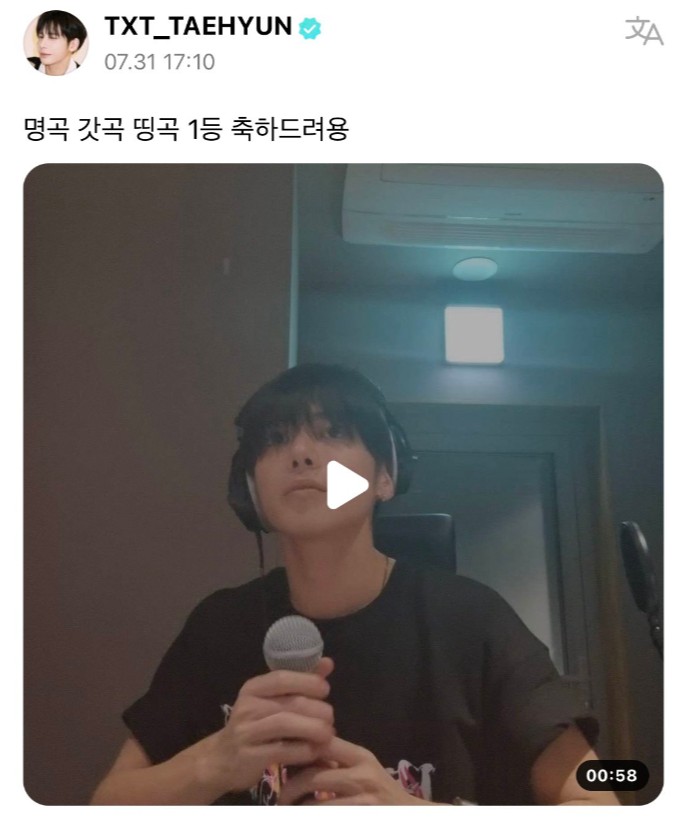Open the TXT_TAEHYUN username profile link
695x823 pixels.
198,28
